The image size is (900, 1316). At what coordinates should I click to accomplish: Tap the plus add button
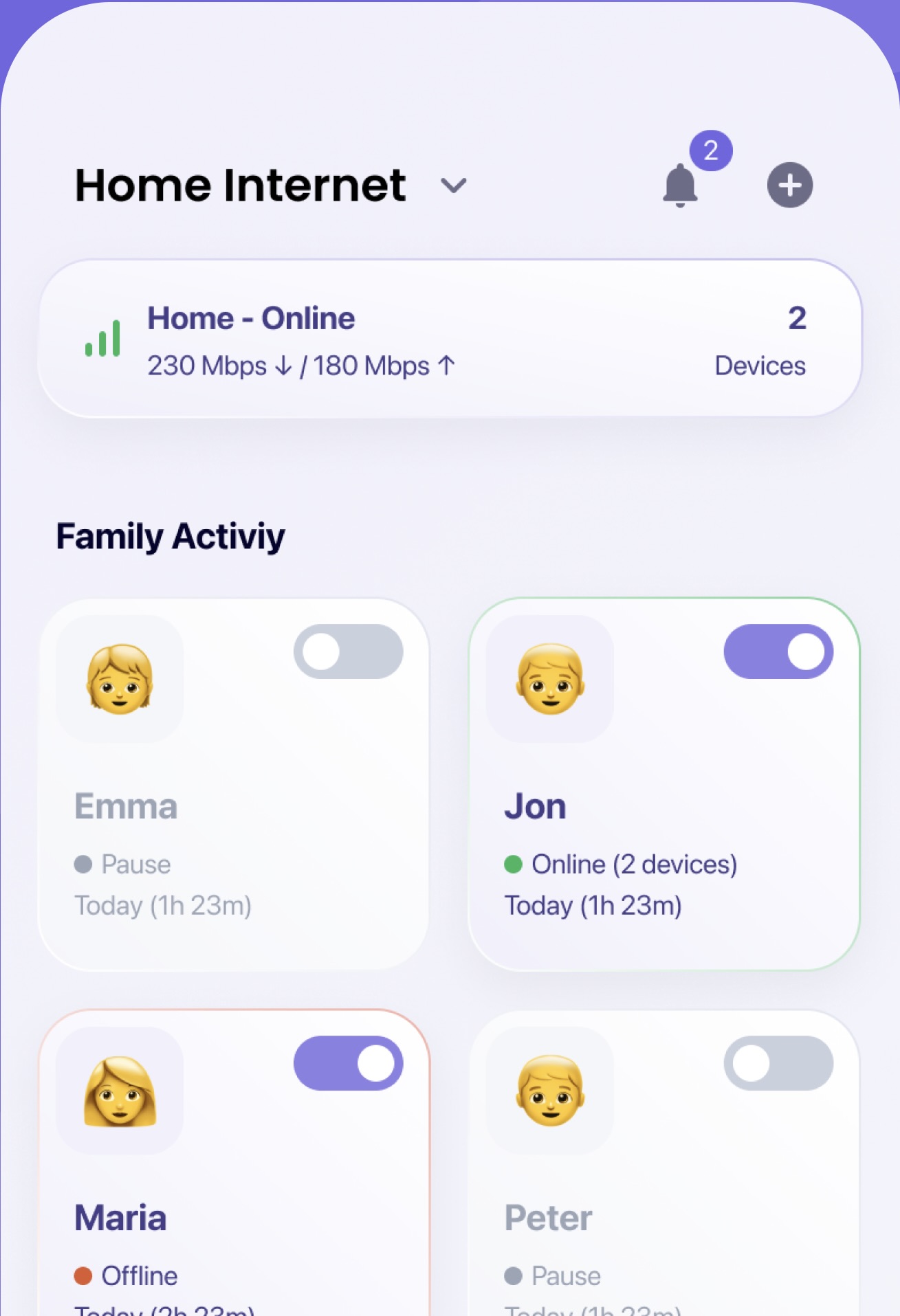(x=789, y=184)
